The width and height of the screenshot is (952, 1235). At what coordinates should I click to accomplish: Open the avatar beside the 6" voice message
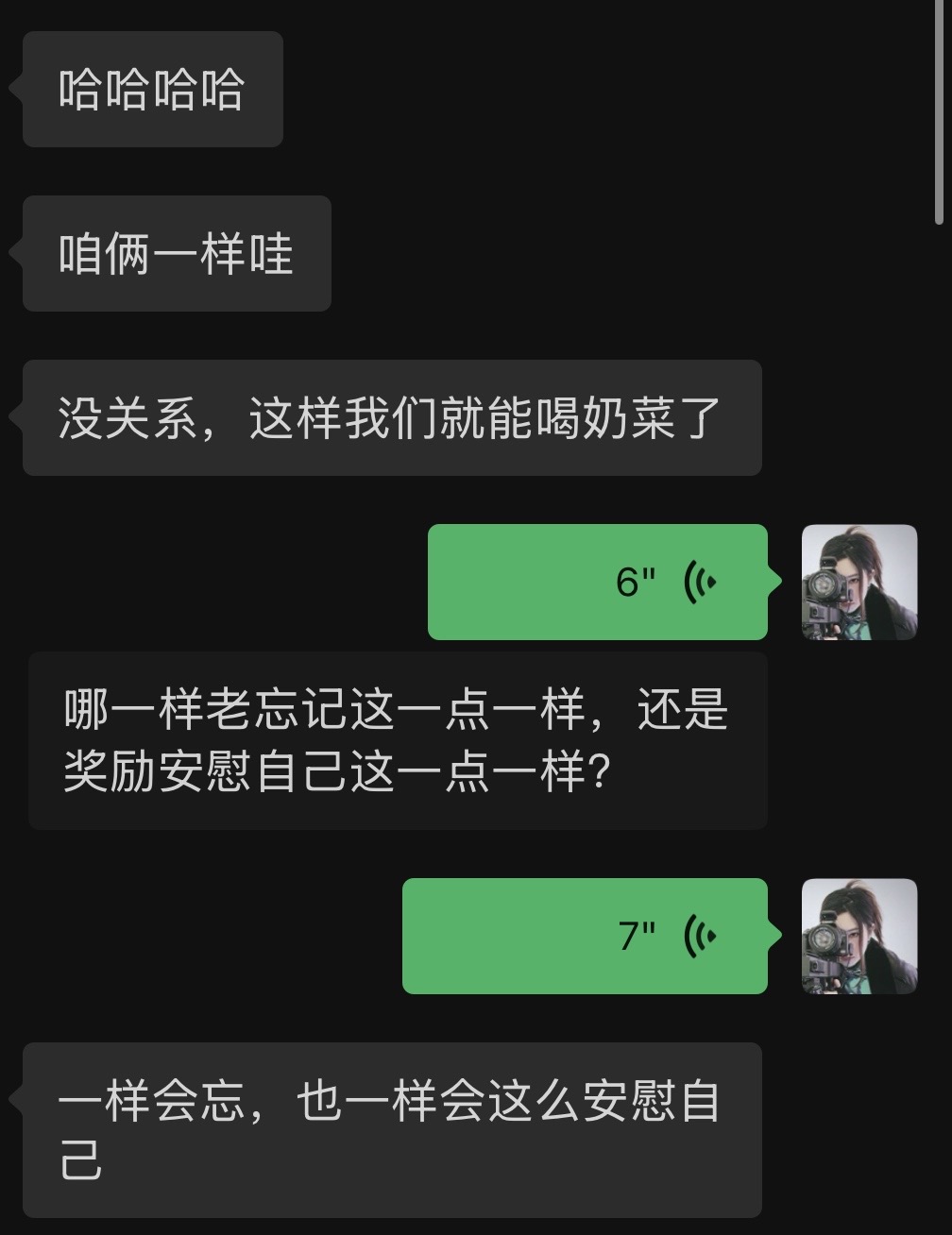(x=859, y=582)
